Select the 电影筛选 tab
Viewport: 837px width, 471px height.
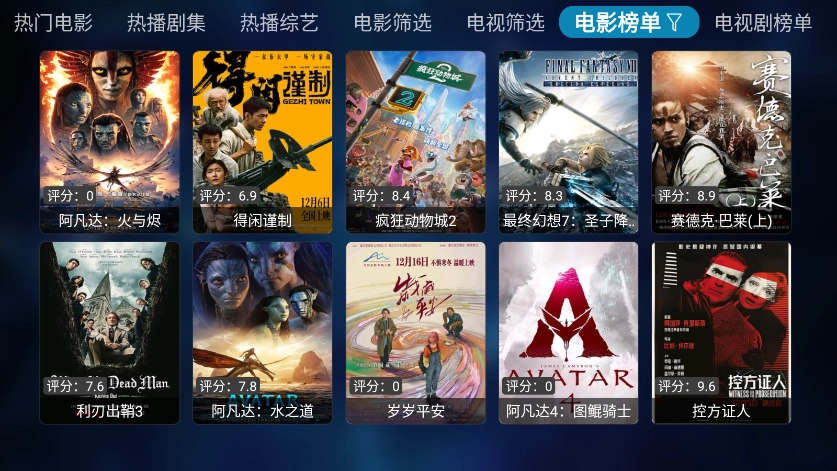click(x=393, y=22)
